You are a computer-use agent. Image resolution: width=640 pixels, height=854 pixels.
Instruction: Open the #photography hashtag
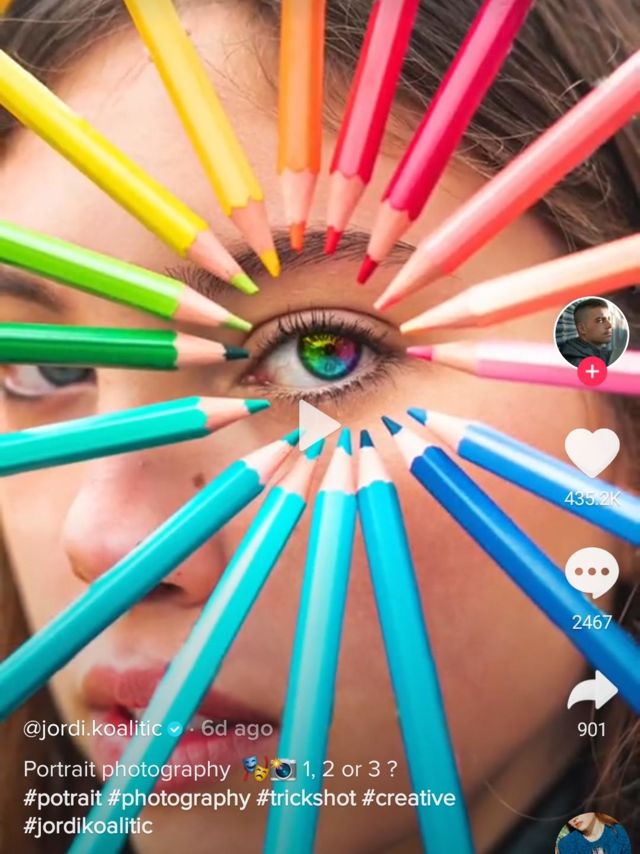pyautogui.click(x=179, y=798)
